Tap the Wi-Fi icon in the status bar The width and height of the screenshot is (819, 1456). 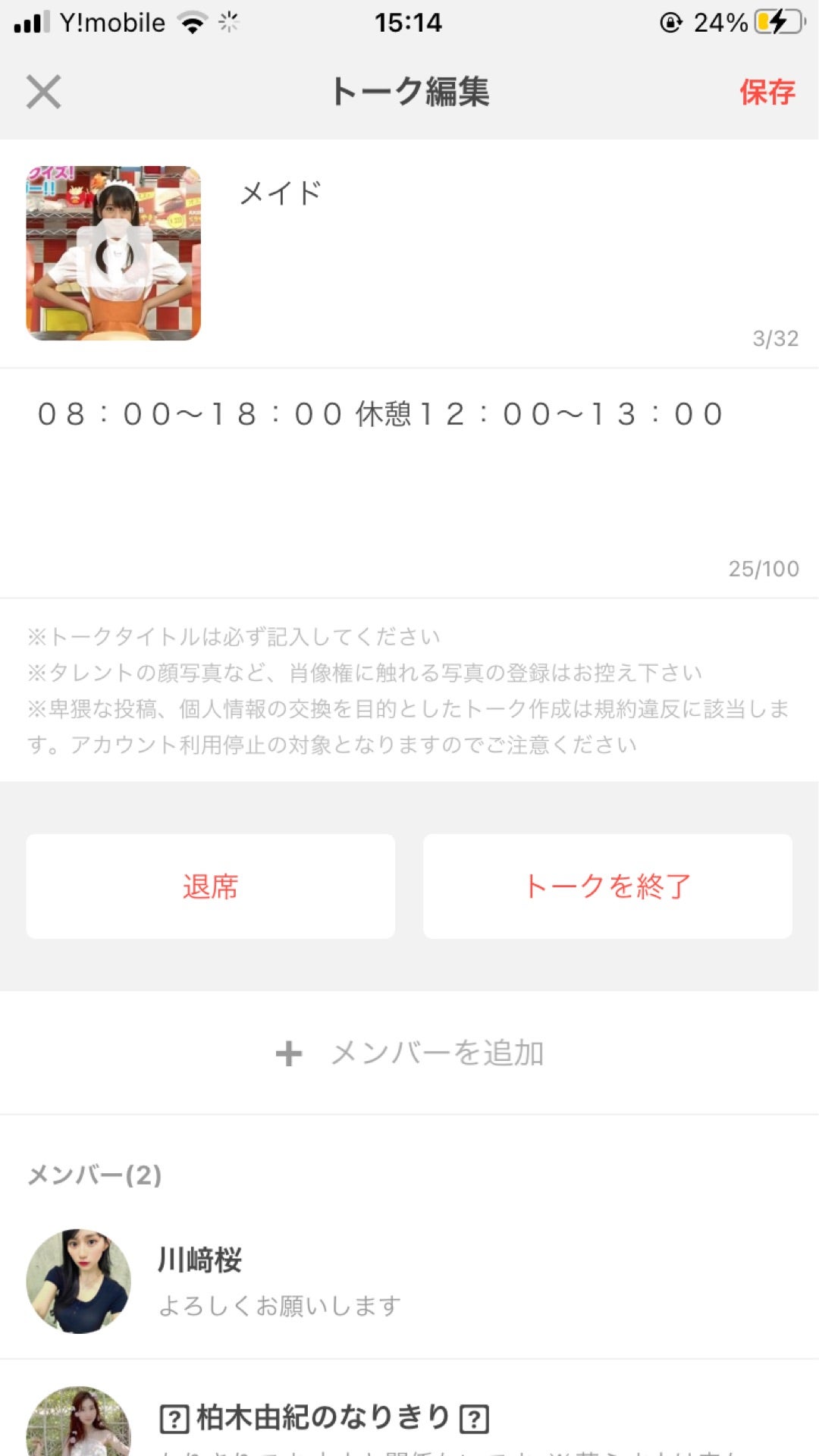tap(191, 22)
